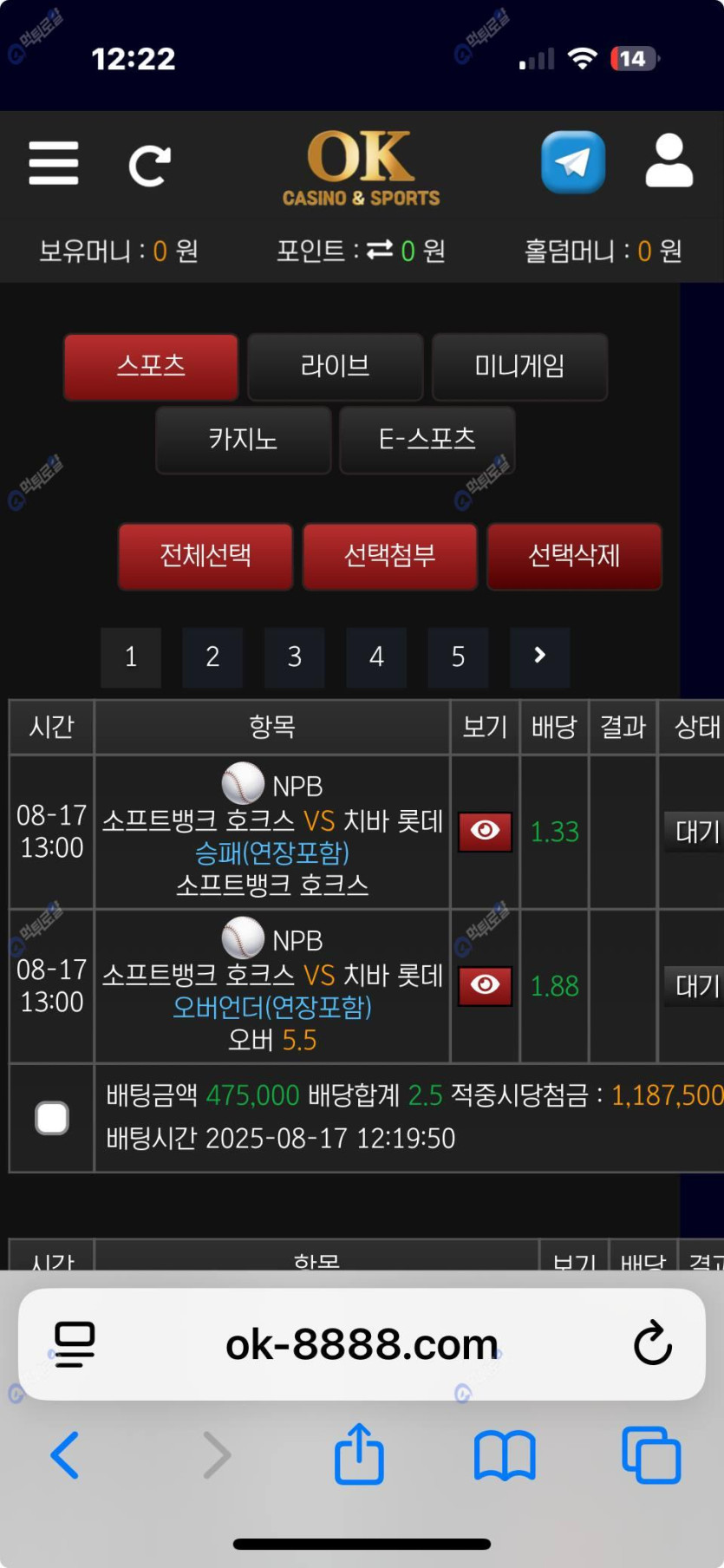
Task: Select the 스포츠 category tab
Action: coord(151,366)
